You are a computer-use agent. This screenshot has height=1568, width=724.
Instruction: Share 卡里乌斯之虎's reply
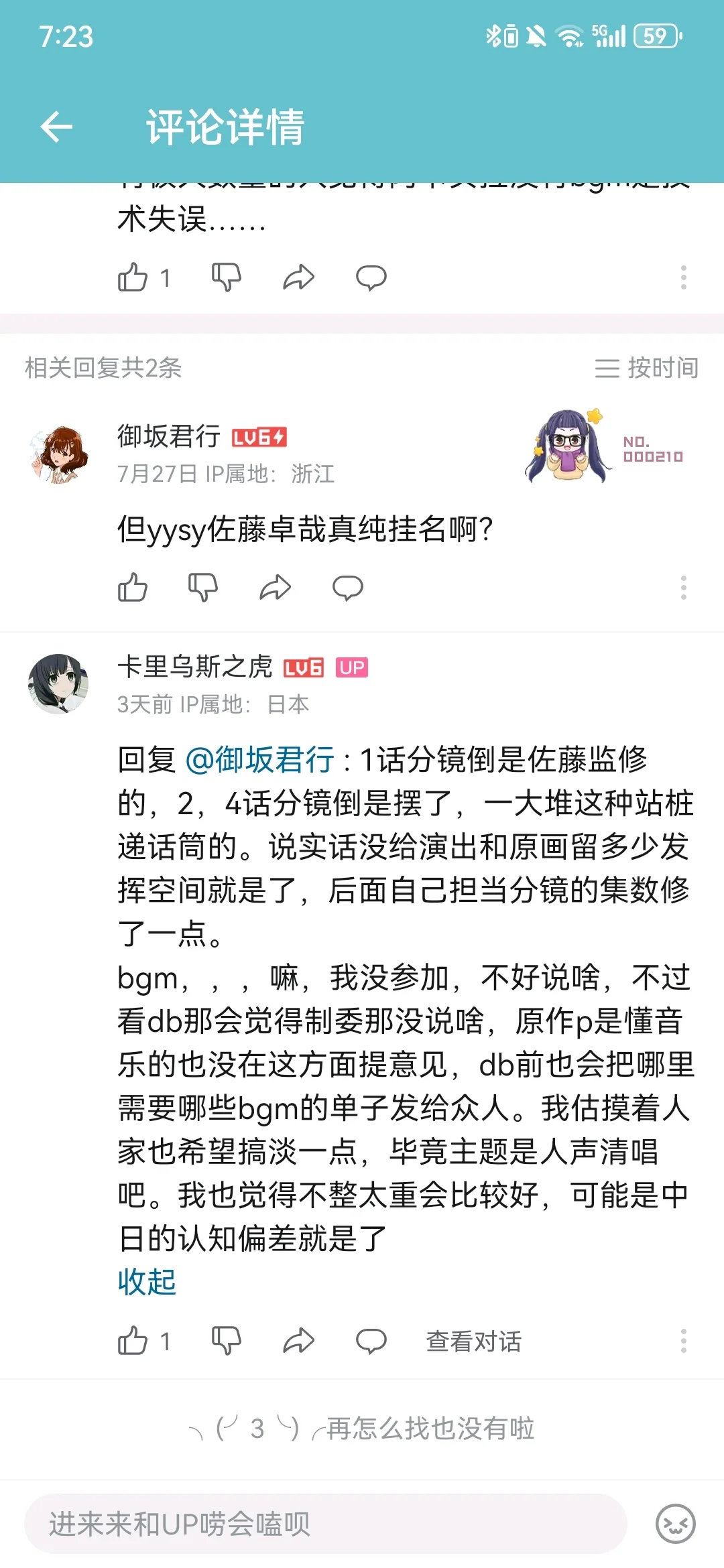(298, 1341)
